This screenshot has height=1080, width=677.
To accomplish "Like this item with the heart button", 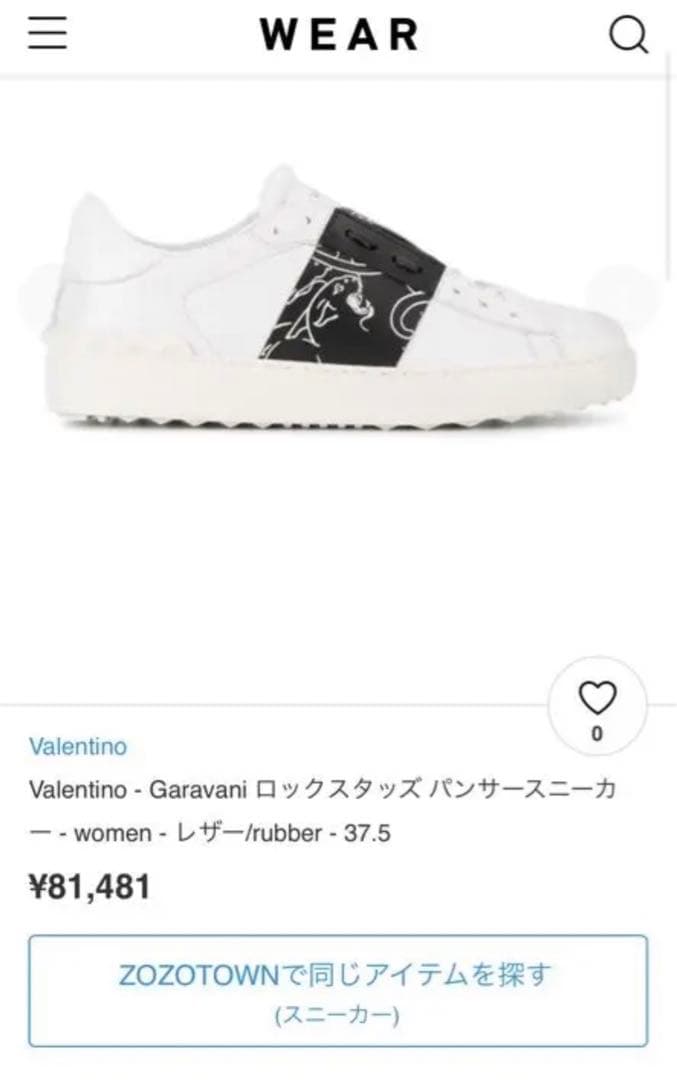I will pyautogui.click(x=597, y=705).
